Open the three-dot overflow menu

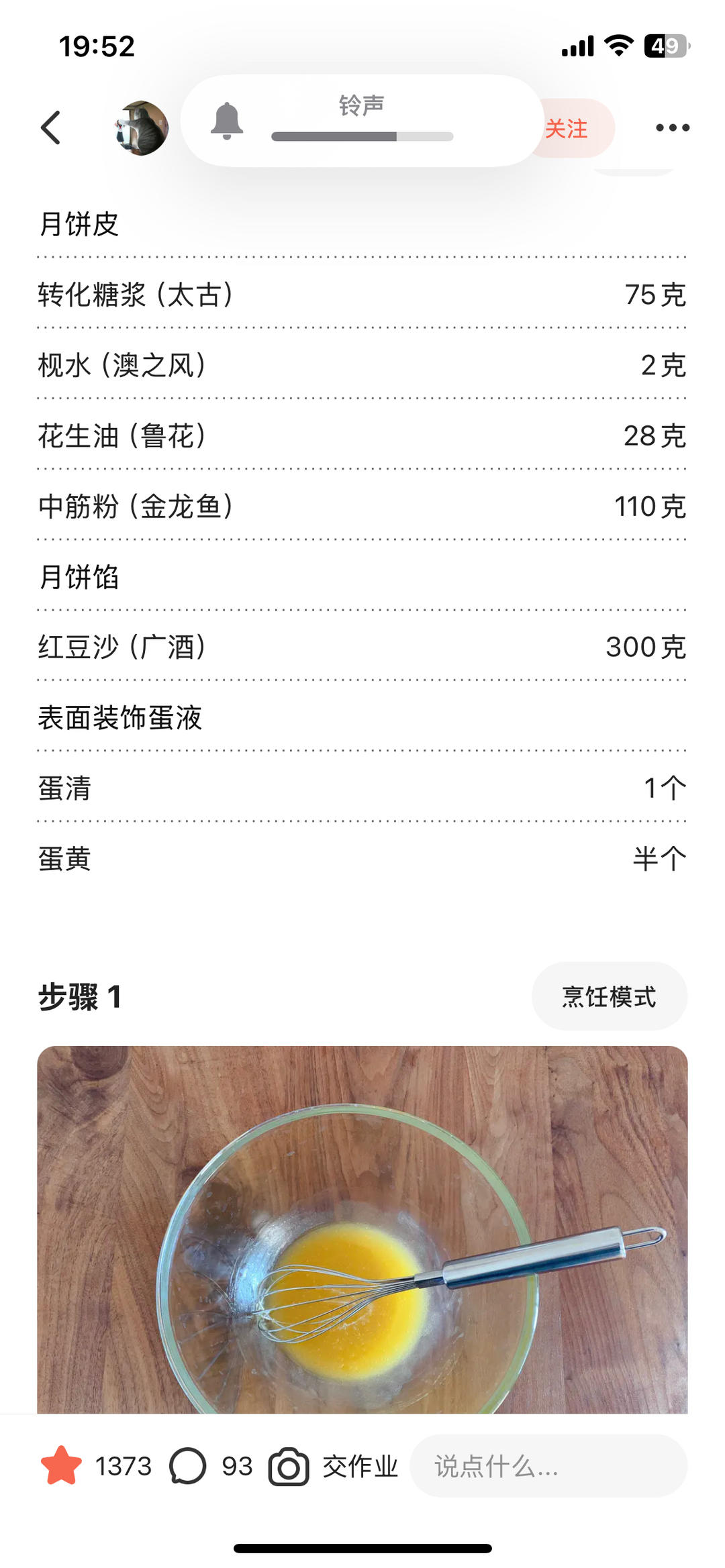pos(672,127)
